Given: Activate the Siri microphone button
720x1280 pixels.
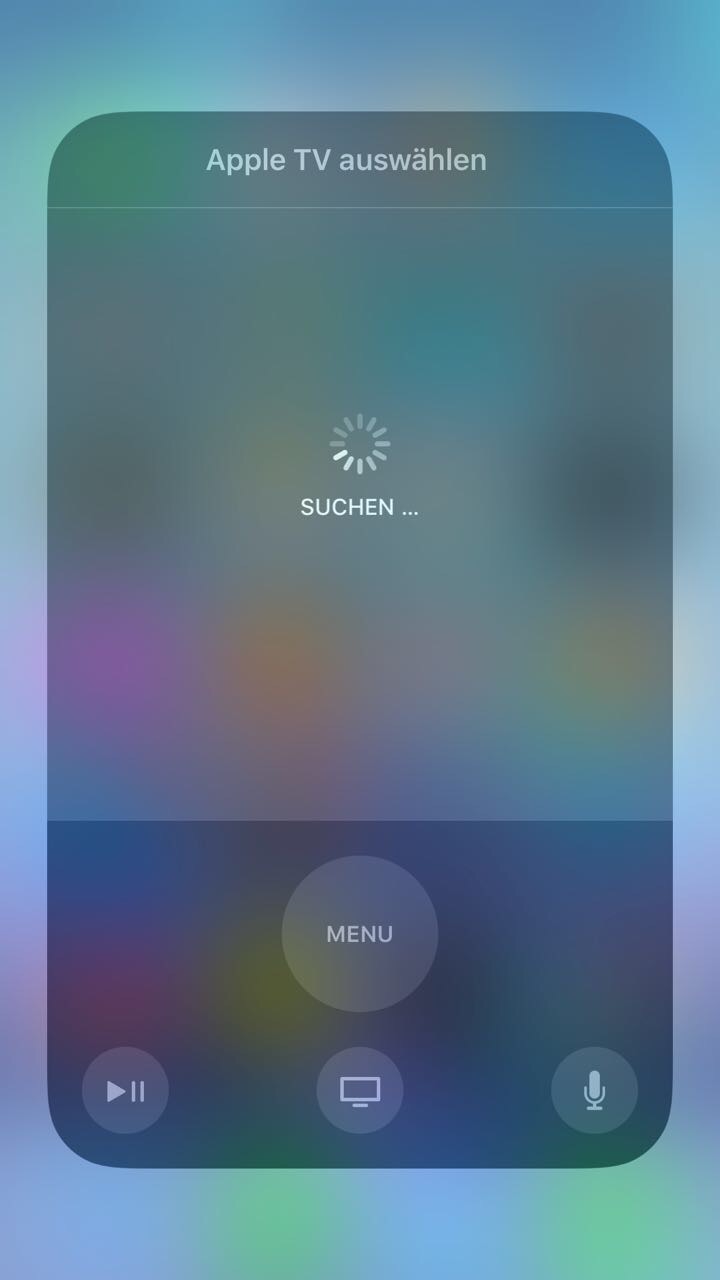Looking at the screenshot, I should click(x=594, y=1091).
